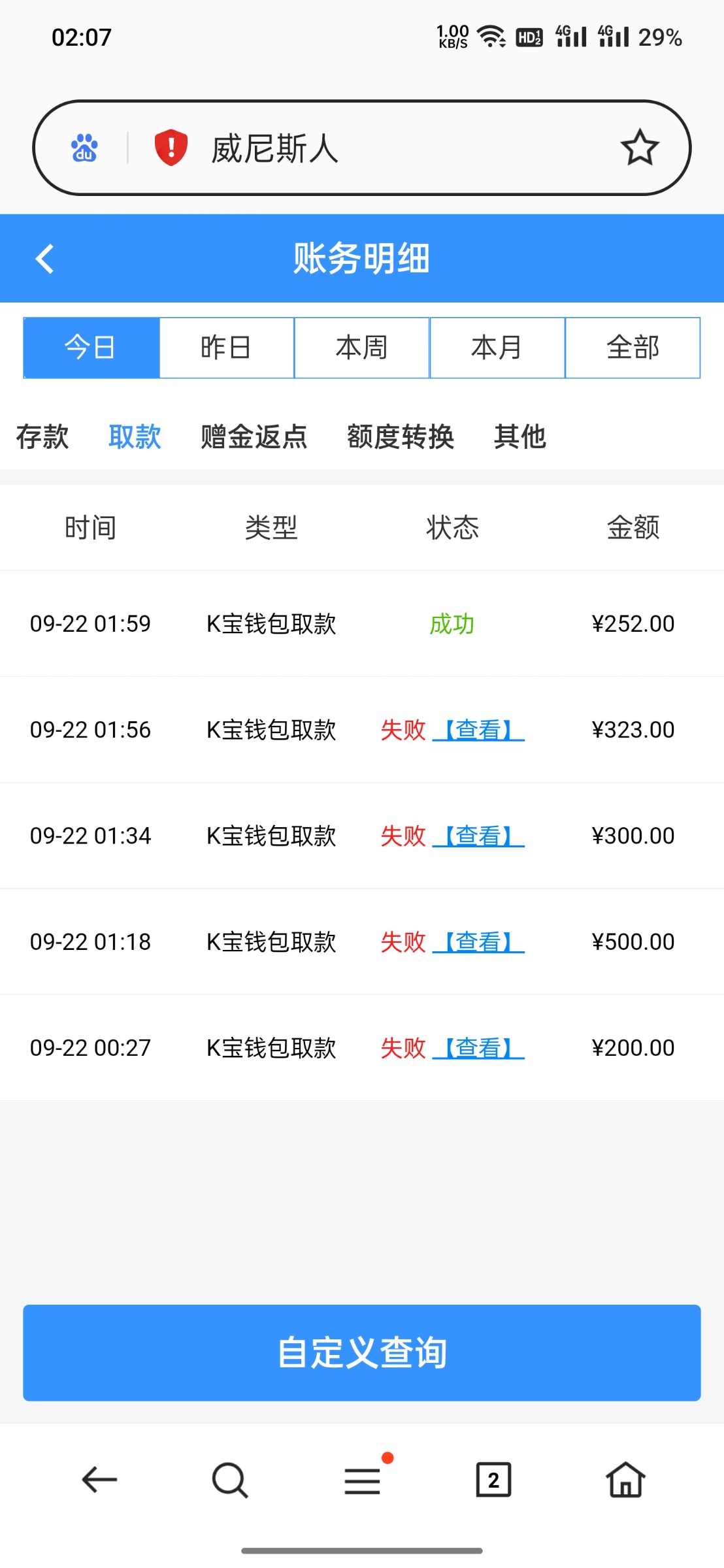This screenshot has height=1568, width=724.
Task: Open the 赠金返点 tab
Action: coord(254,436)
